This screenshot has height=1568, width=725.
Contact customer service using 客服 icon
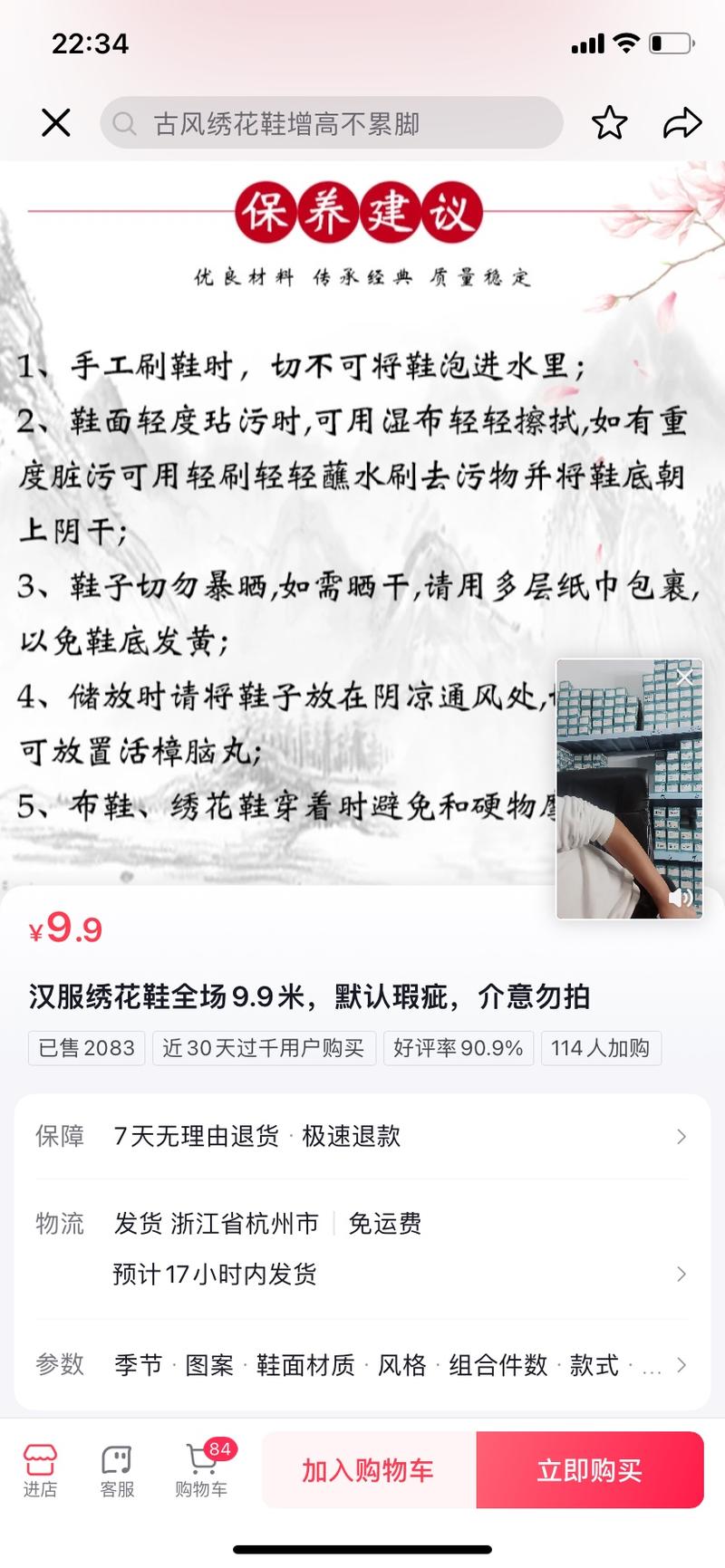tap(116, 1469)
